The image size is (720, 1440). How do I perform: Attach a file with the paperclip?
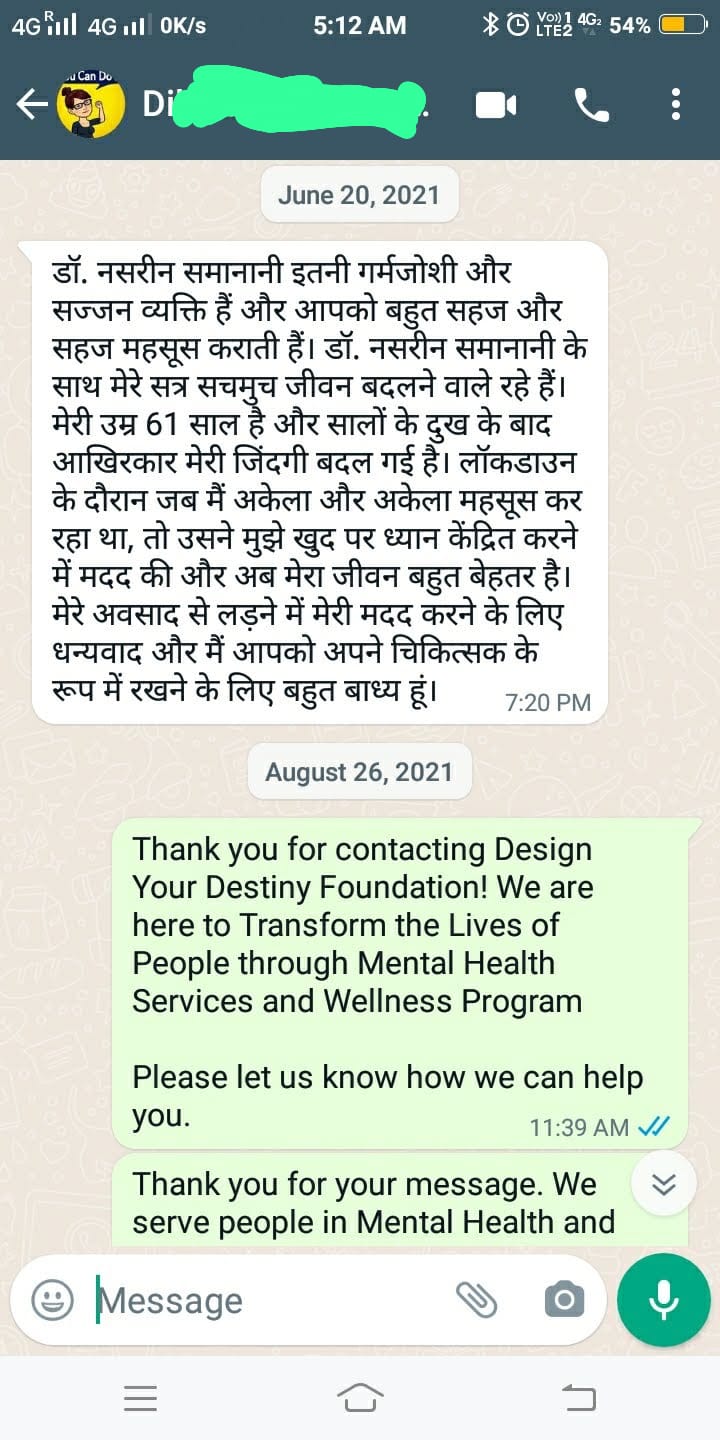pos(477,1299)
